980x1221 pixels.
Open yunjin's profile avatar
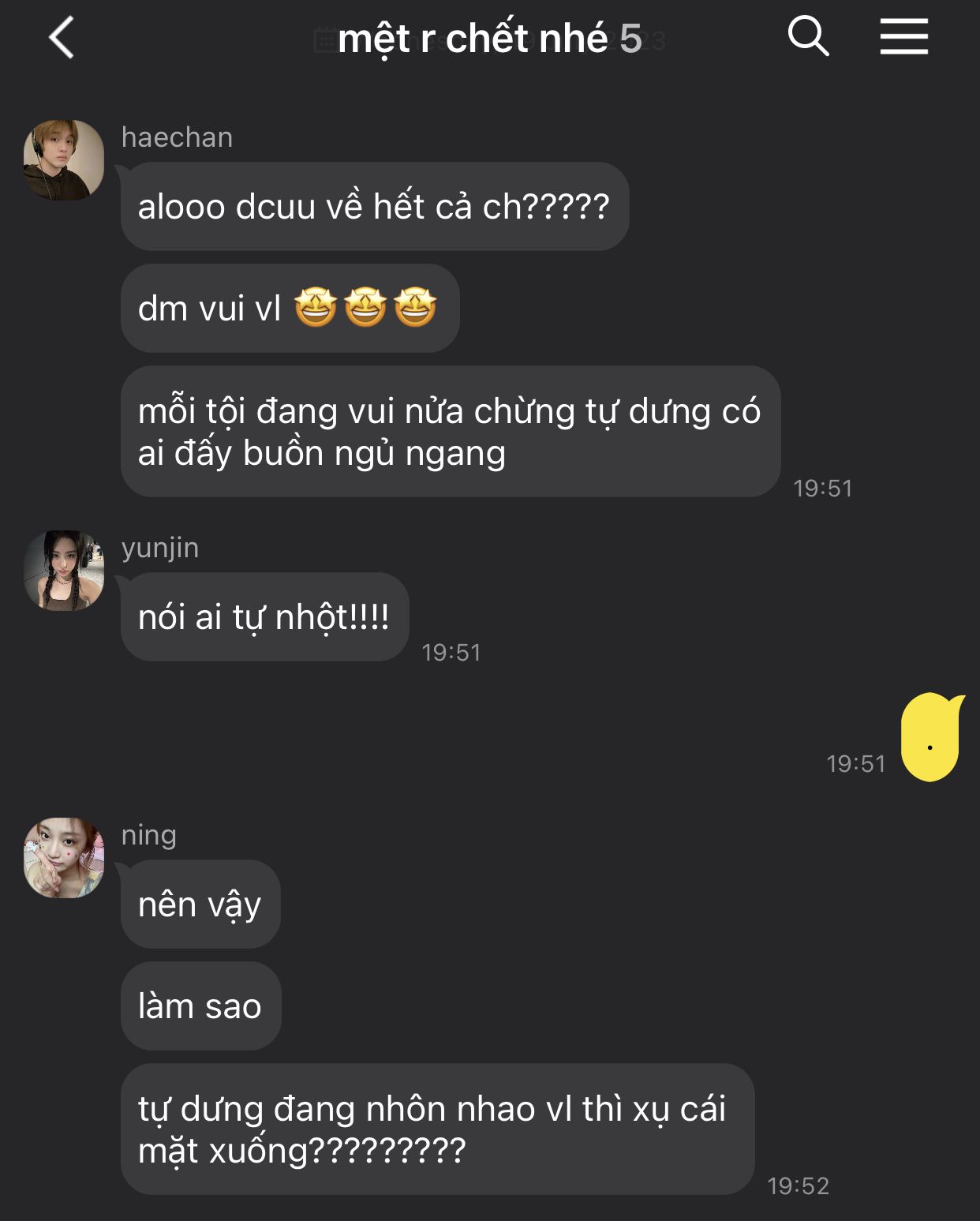pyautogui.click(x=64, y=570)
